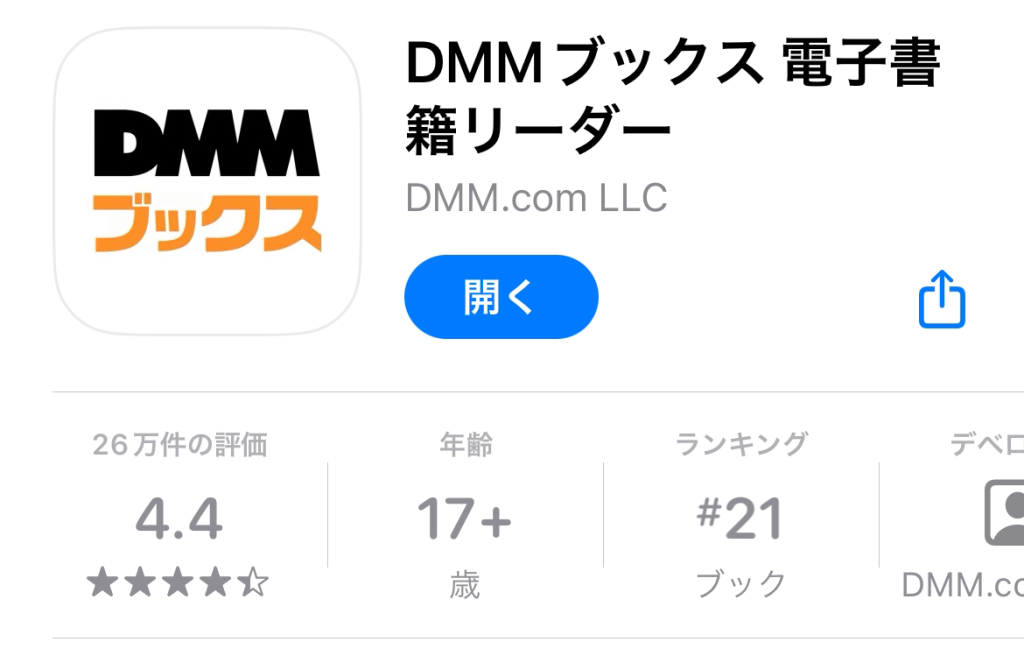Show the 17+ age rating details
This screenshot has height=663, width=1024.
pyautogui.click(x=464, y=516)
